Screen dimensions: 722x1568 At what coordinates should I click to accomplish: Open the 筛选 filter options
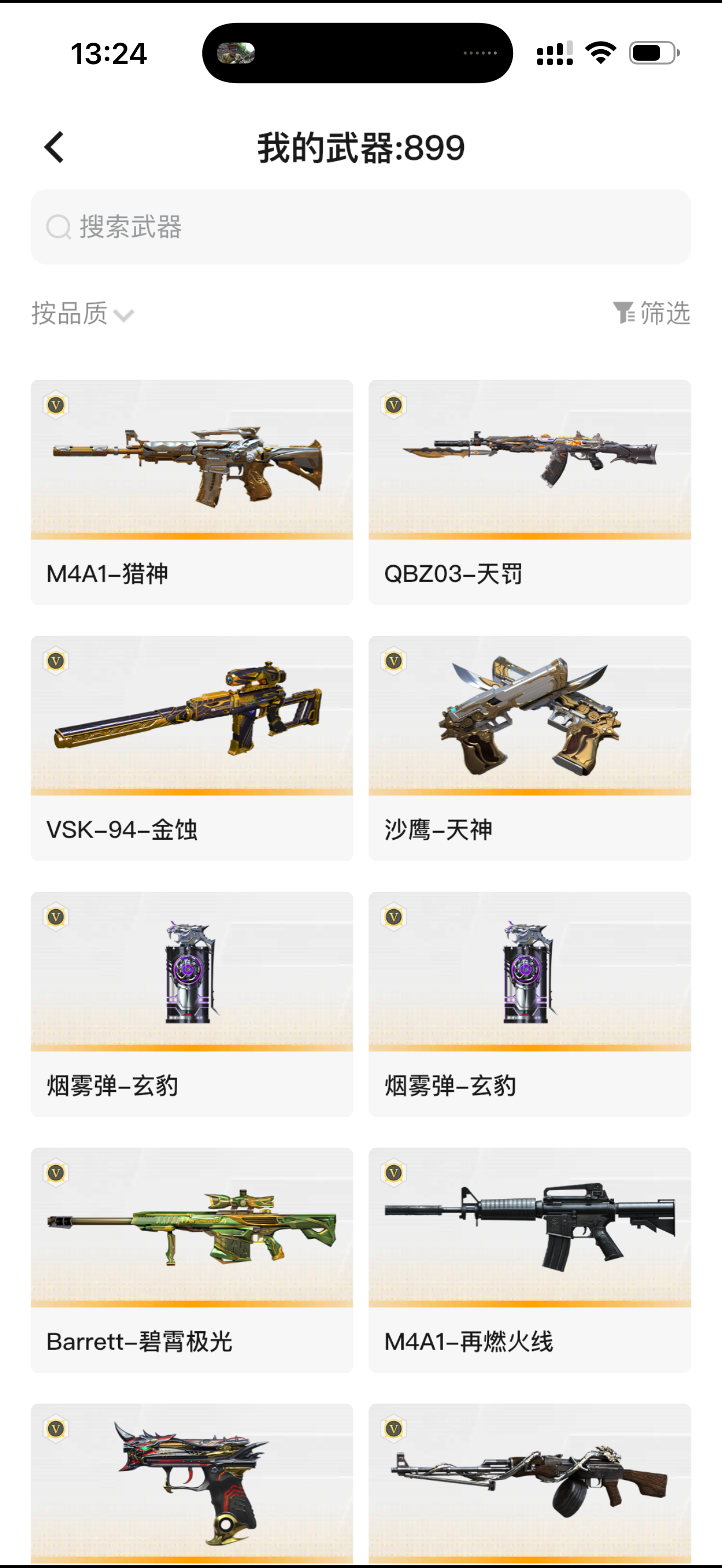pyautogui.click(x=651, y=313)
